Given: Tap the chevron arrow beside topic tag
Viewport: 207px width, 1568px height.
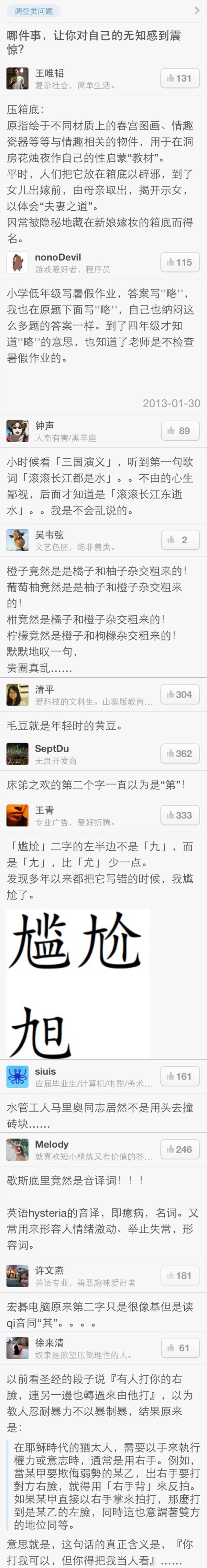Looking at the screenshot, I should pos(197,10).
